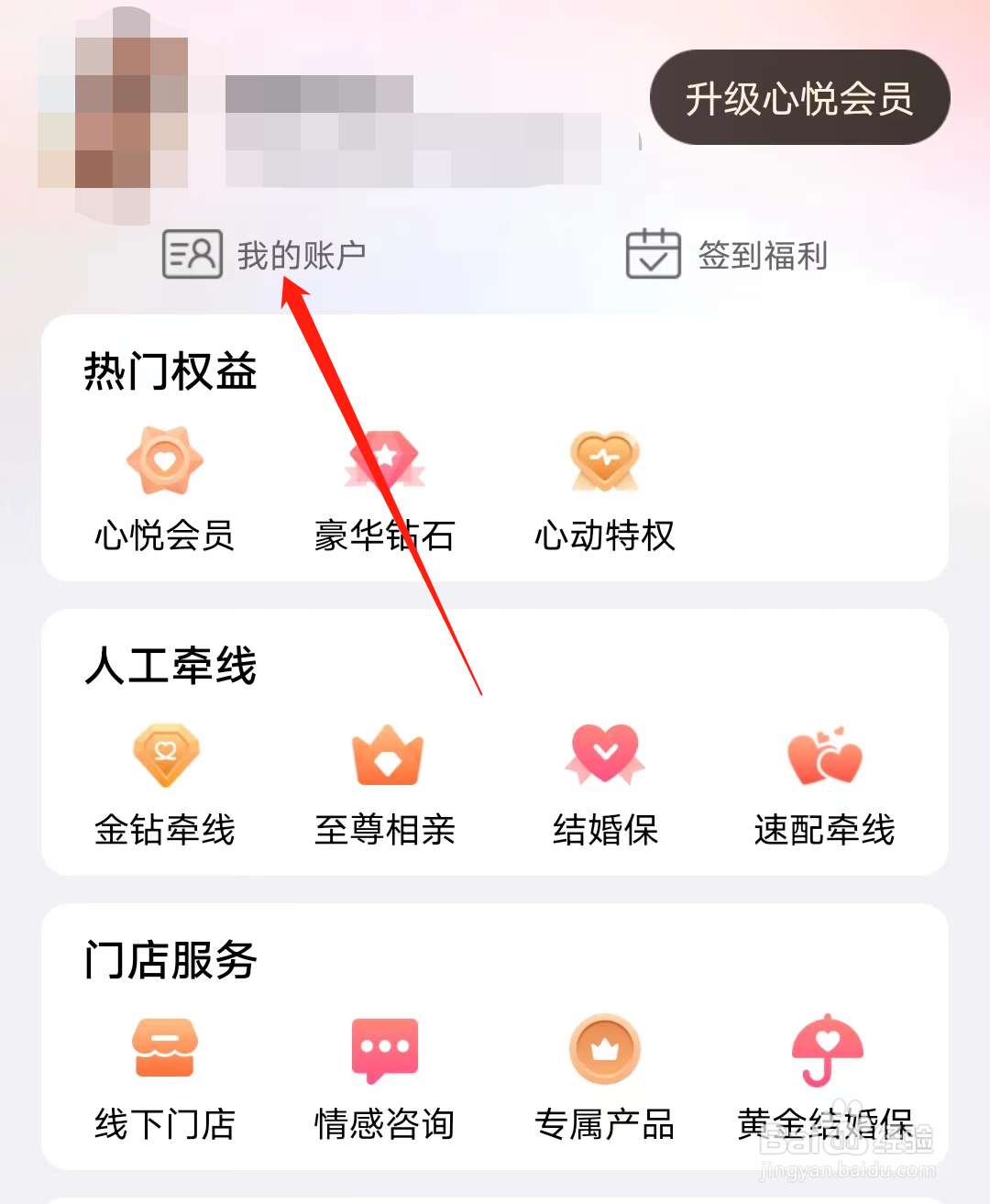Select the 线下门店 storefront icon

tap(165, 1050)
